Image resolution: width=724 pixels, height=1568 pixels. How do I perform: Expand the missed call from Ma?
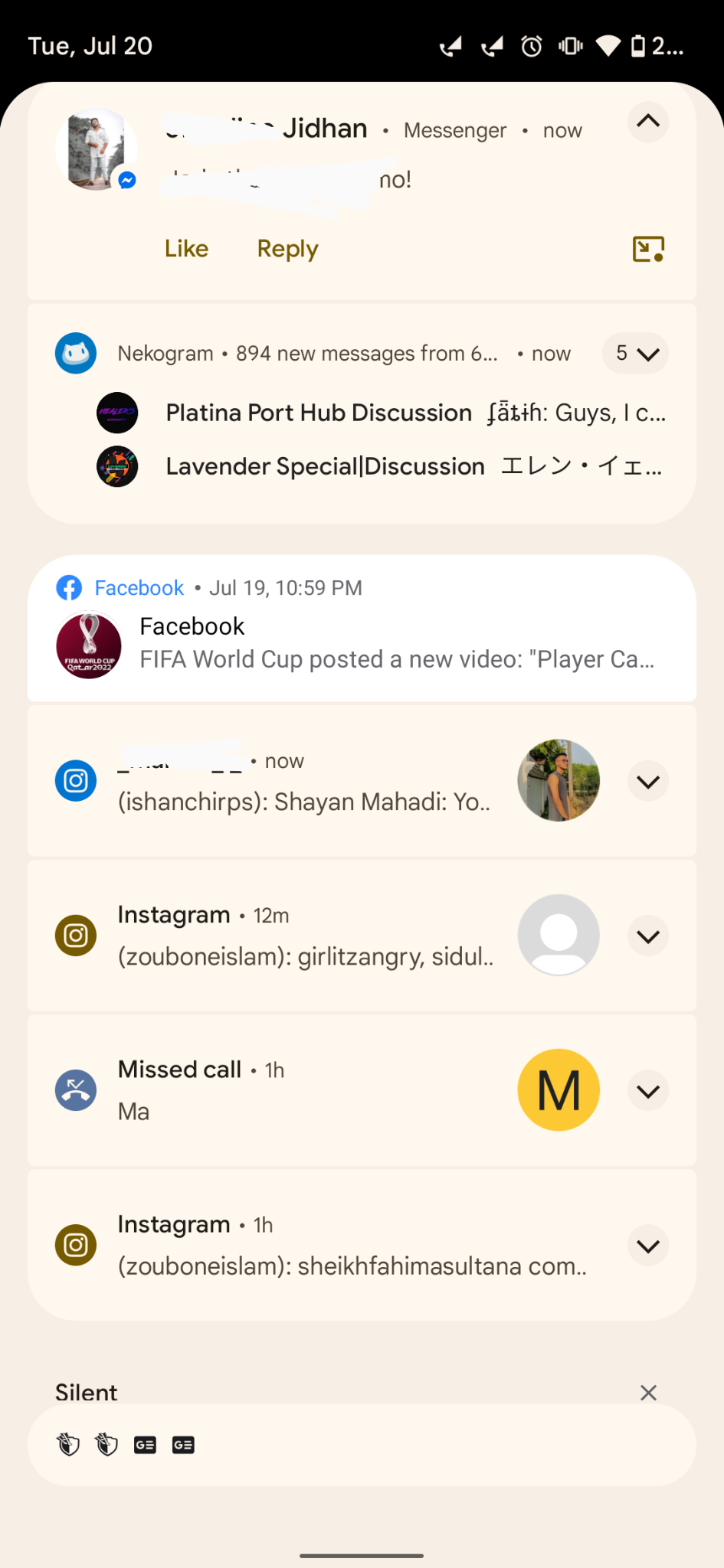[648, 1091]
